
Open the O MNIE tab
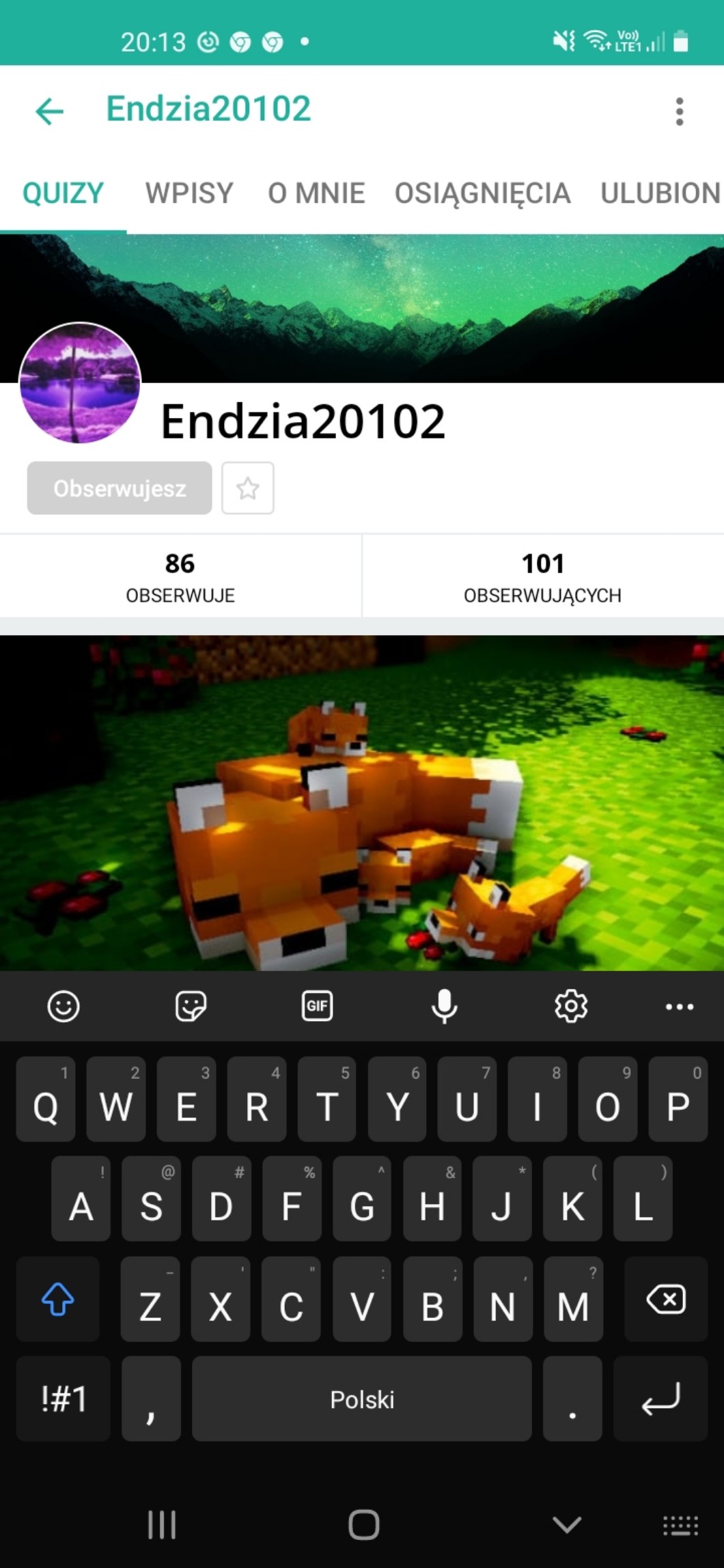(316, 193)
